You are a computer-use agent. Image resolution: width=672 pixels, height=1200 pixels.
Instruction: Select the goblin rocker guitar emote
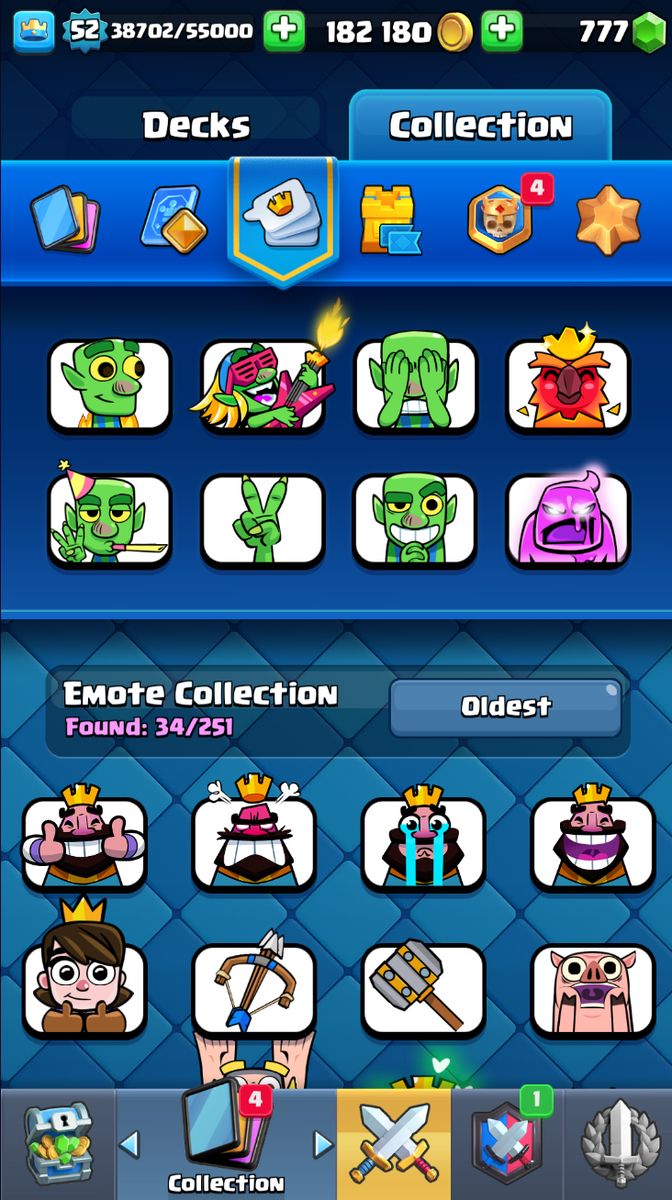click(263, 385)
